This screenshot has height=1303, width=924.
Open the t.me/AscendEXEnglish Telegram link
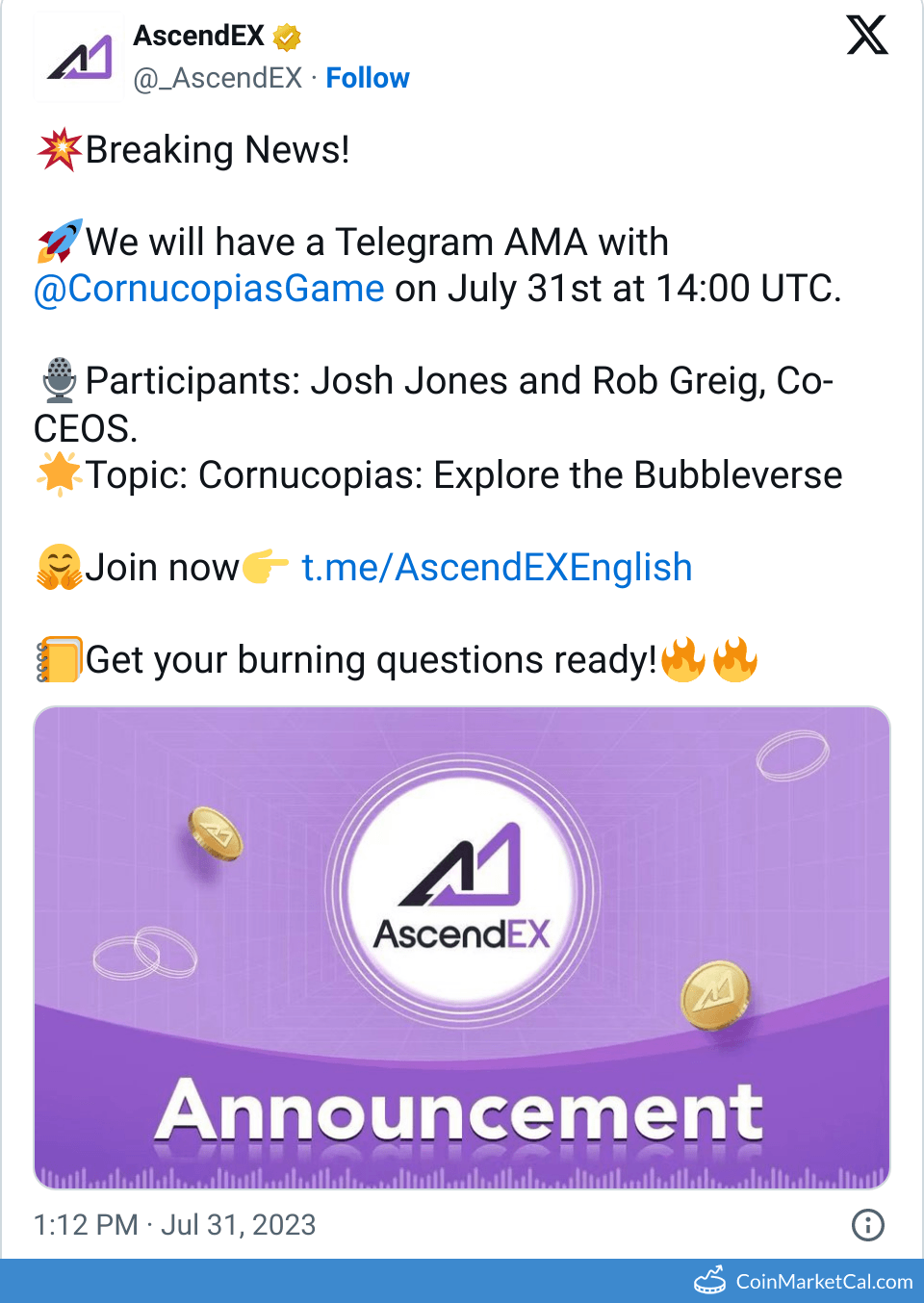point(497,568)
